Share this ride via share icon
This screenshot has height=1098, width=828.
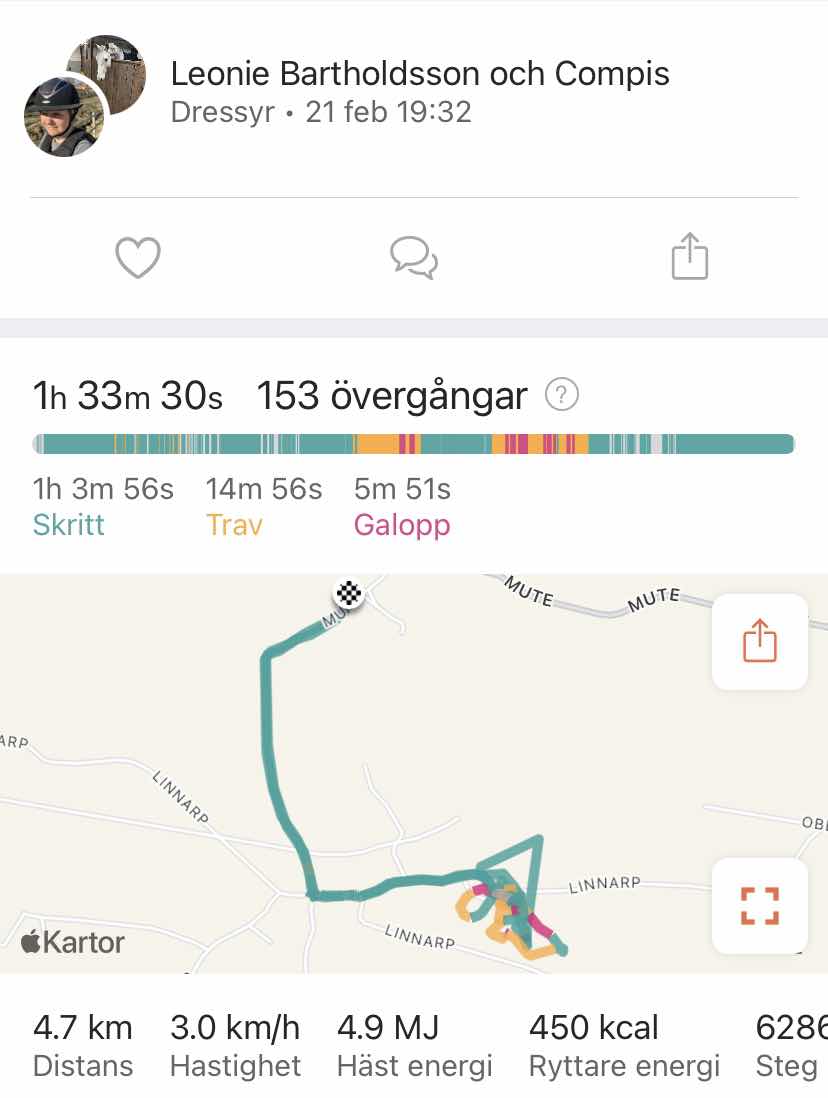point(689,256)
